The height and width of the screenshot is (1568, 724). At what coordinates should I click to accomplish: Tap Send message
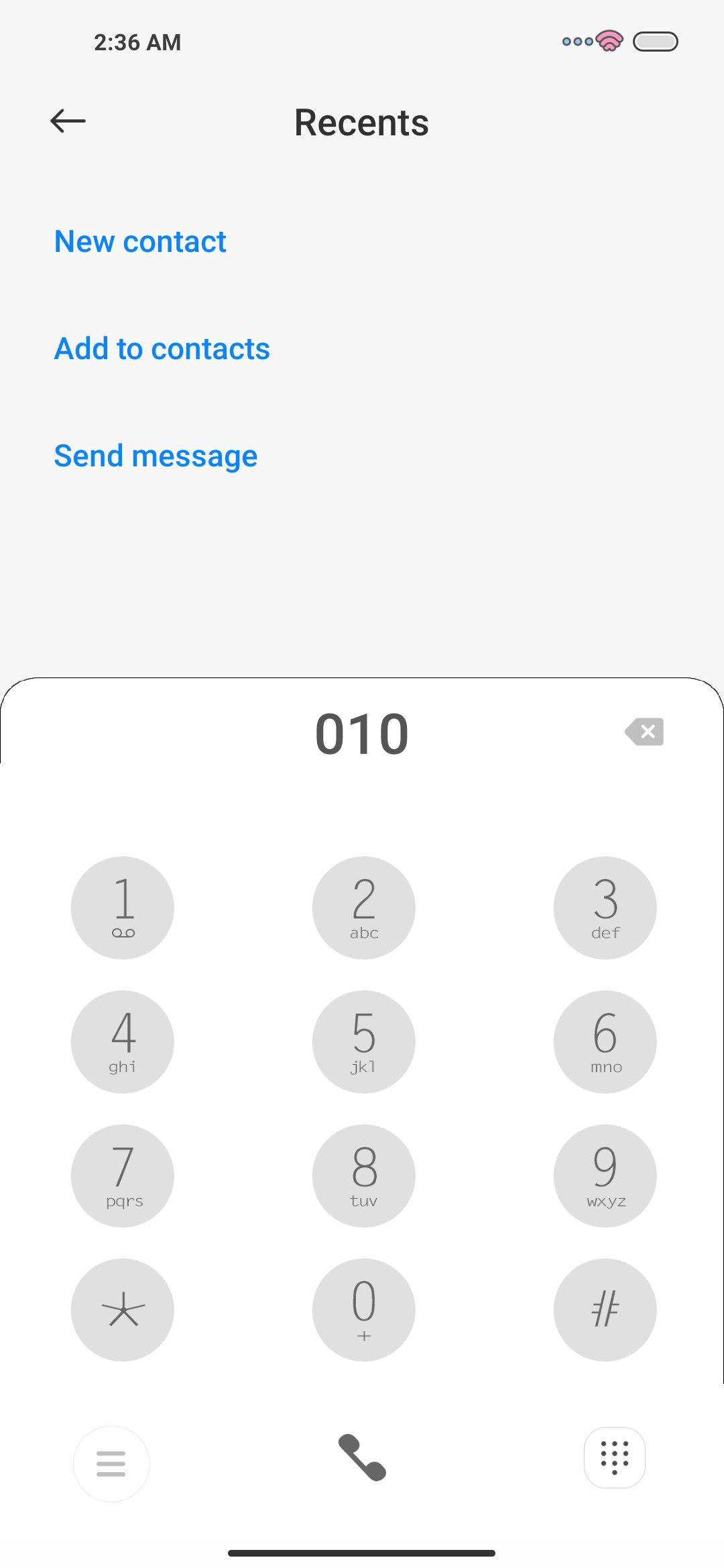coord(156,456)
